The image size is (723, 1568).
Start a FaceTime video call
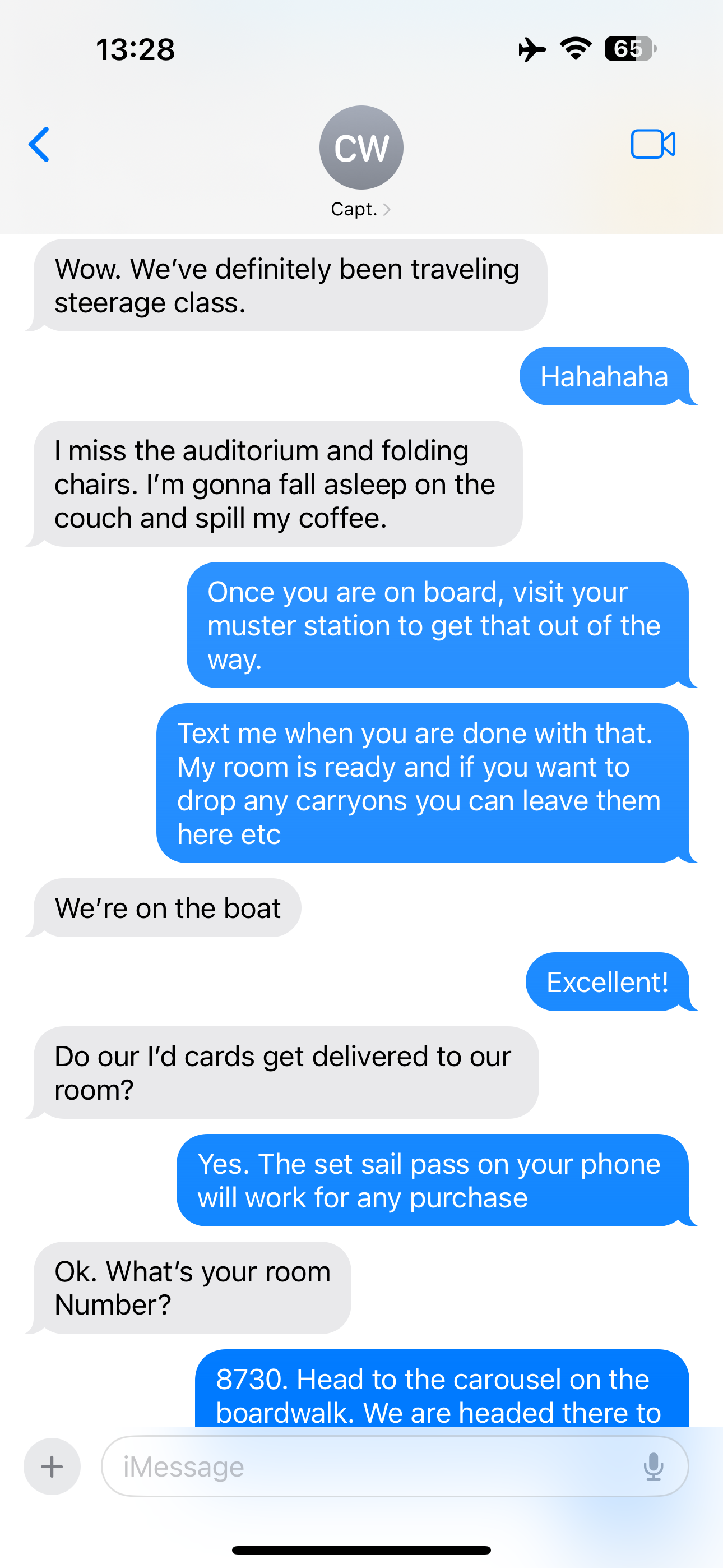653,144
